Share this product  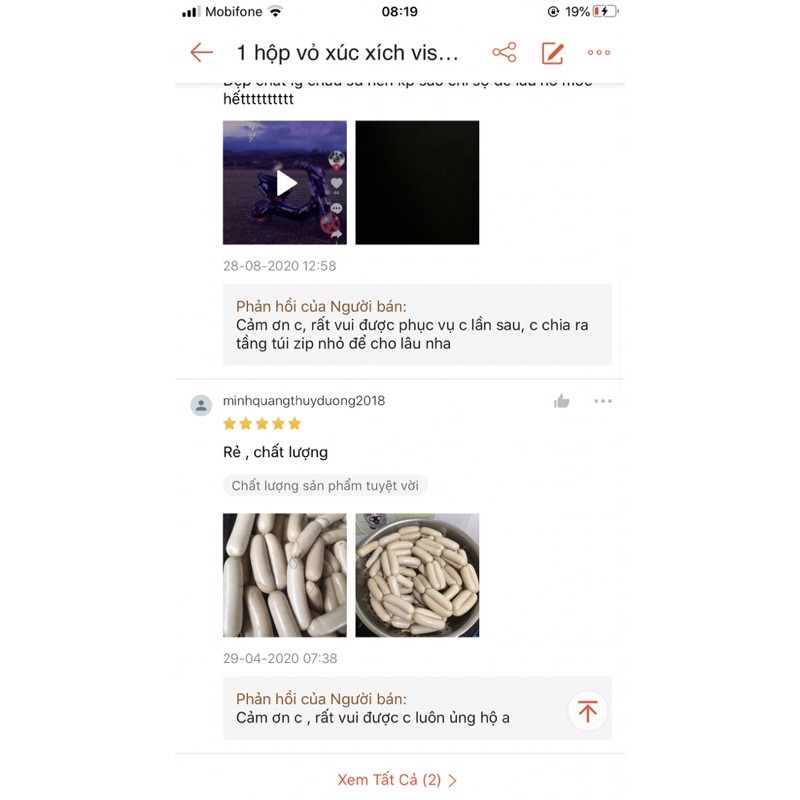pos(504,52)
